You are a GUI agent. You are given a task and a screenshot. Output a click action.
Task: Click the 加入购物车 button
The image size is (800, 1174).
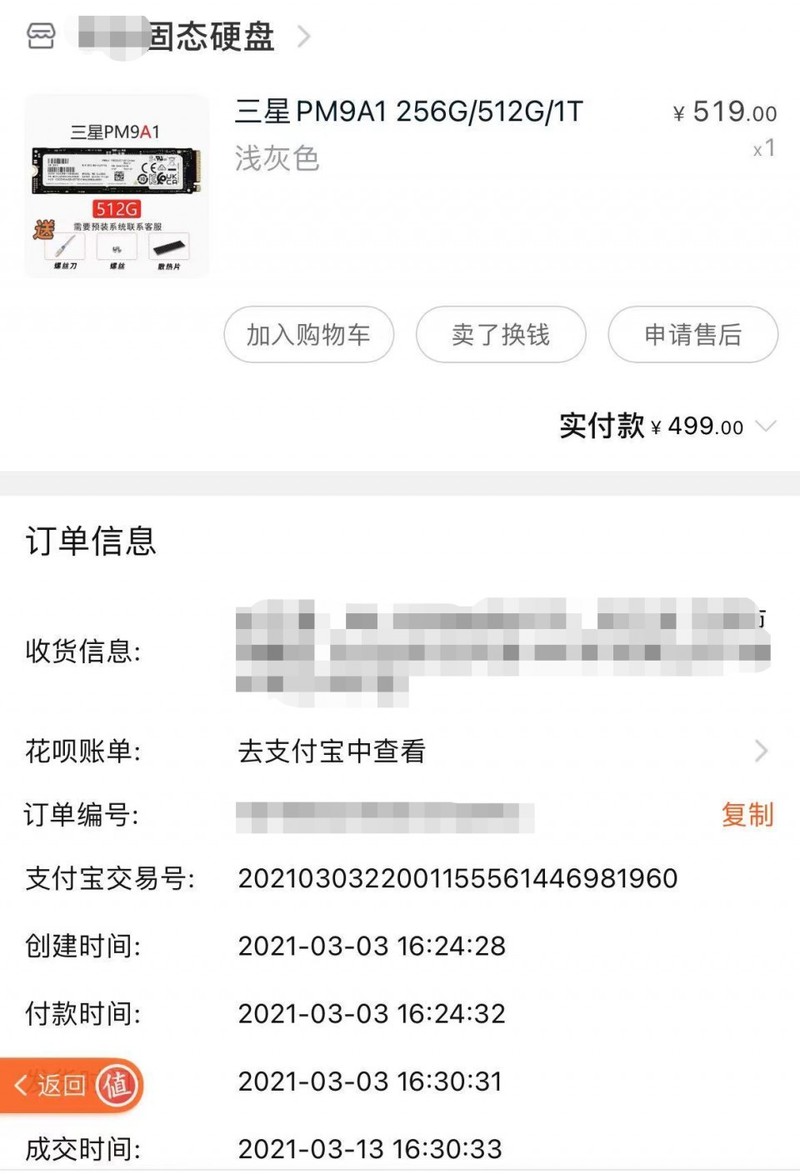click(x=309, y=335)
